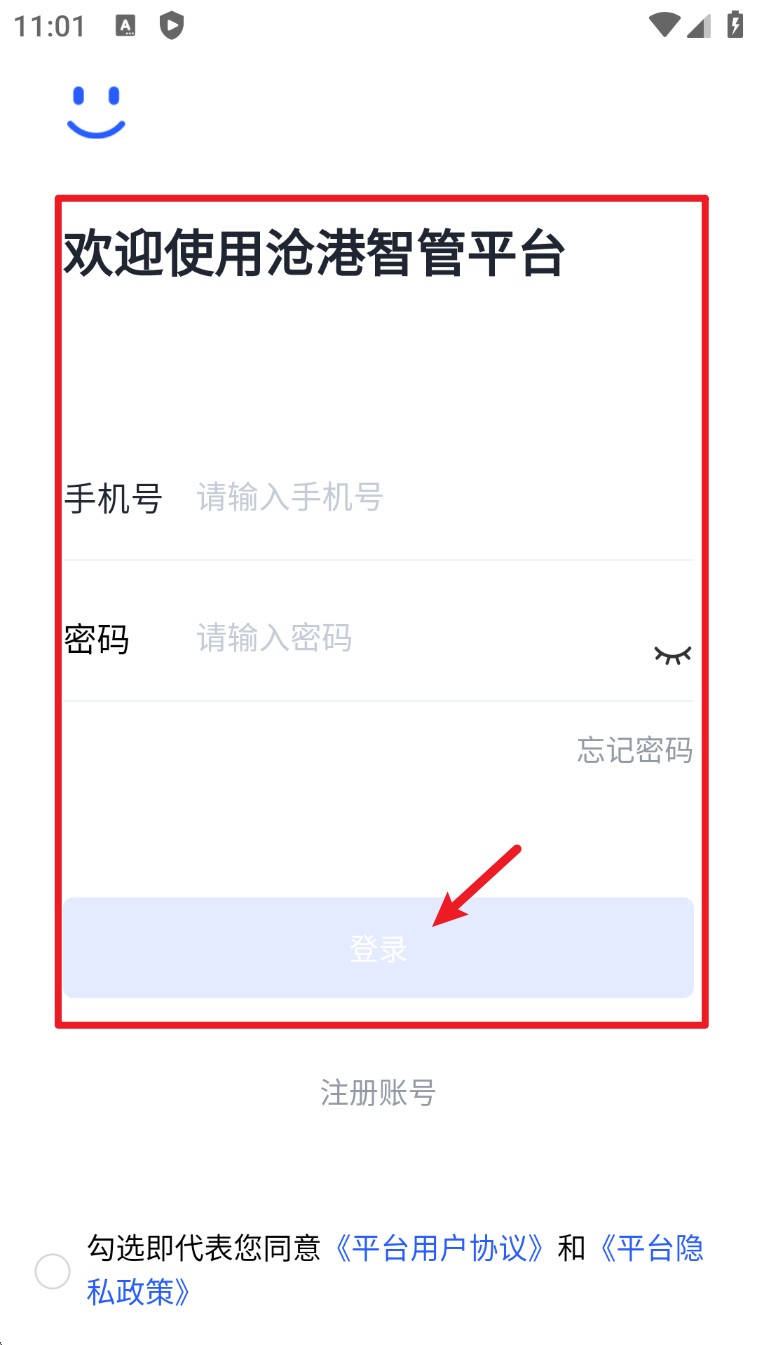This screenshot has height=1345, width=757.
Task: Open the 忘记密码 link
Action: (634, 750)
